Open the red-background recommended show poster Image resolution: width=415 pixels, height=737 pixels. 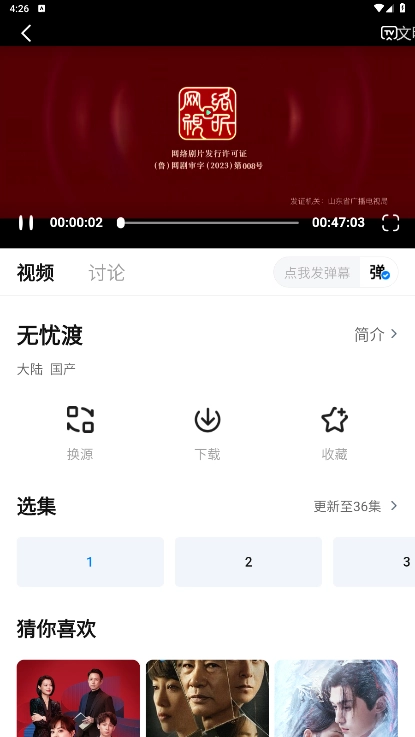point(78,698)
